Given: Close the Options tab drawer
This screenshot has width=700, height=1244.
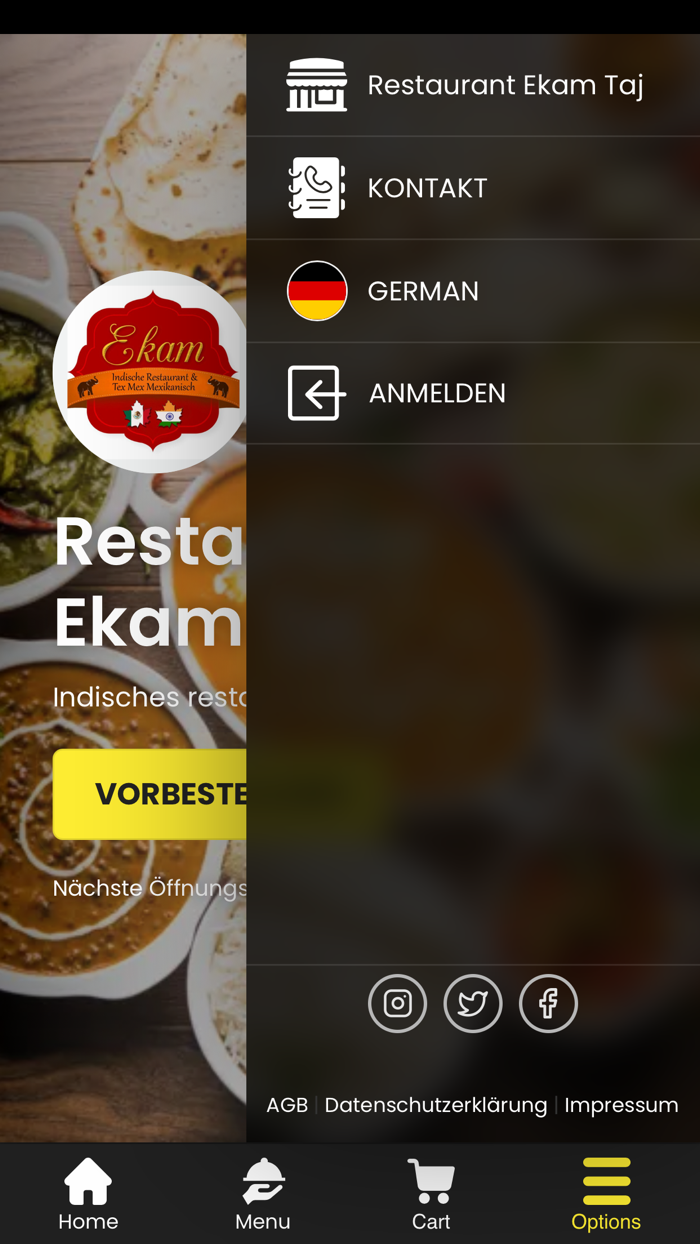Looking at the screenshot, I should coord(606,1194).
